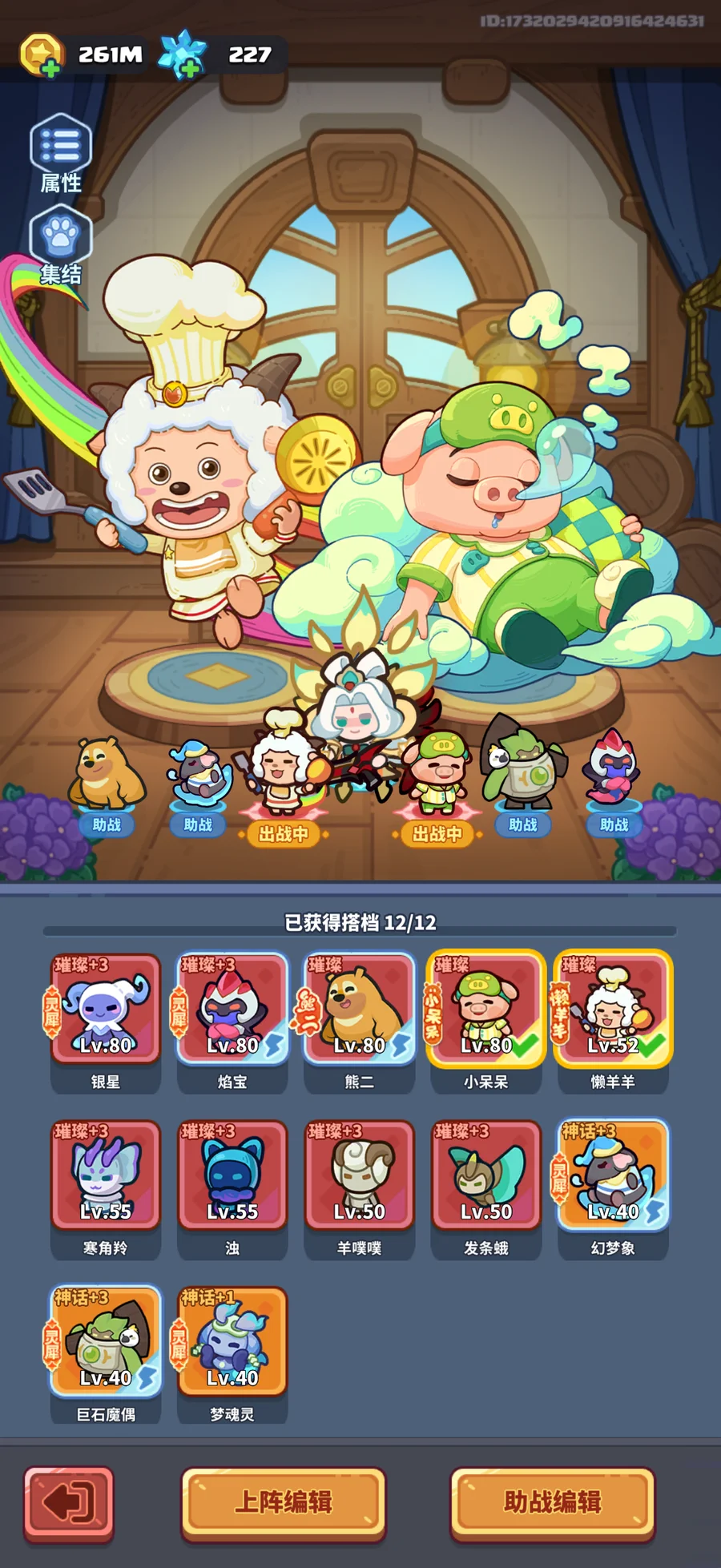Open the 属性 attributes menu
721x1568 pixels.
(x=61, y=152)
